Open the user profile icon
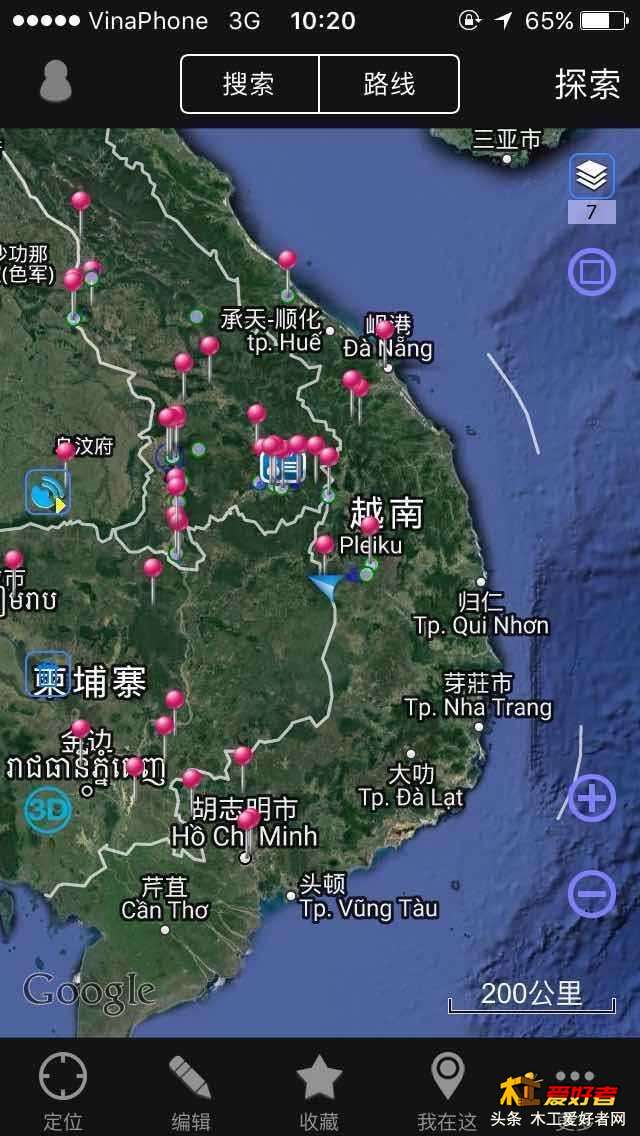The height and width of the screenshot is (1136, 640). click(x=56, y=83)
